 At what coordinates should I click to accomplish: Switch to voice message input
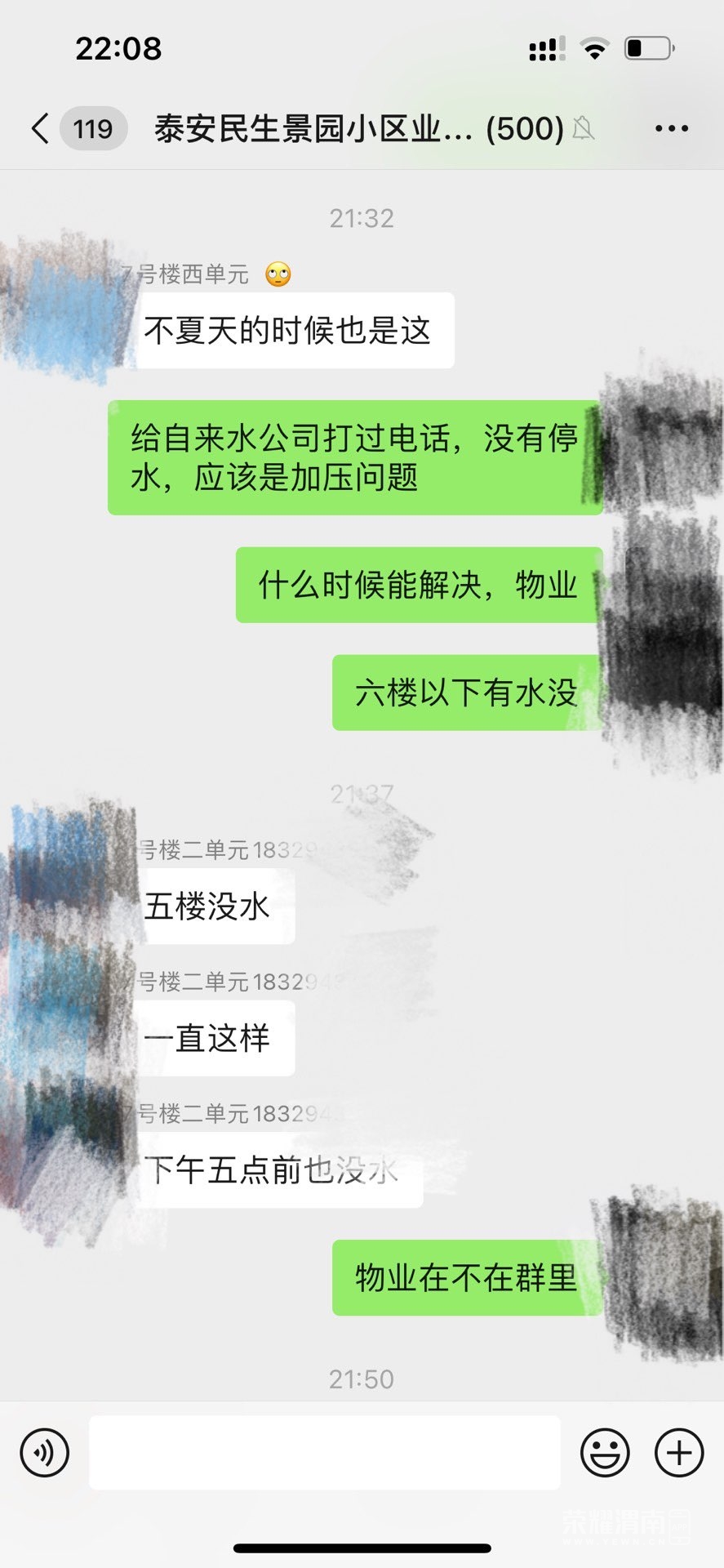(44, 1452)
